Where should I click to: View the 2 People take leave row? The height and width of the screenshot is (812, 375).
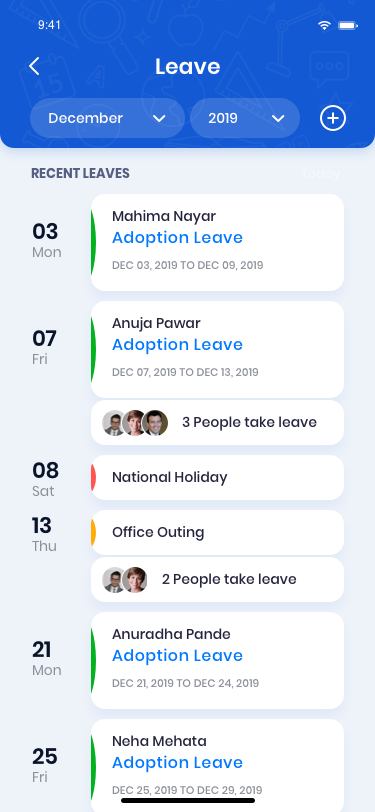coord(218,579)
